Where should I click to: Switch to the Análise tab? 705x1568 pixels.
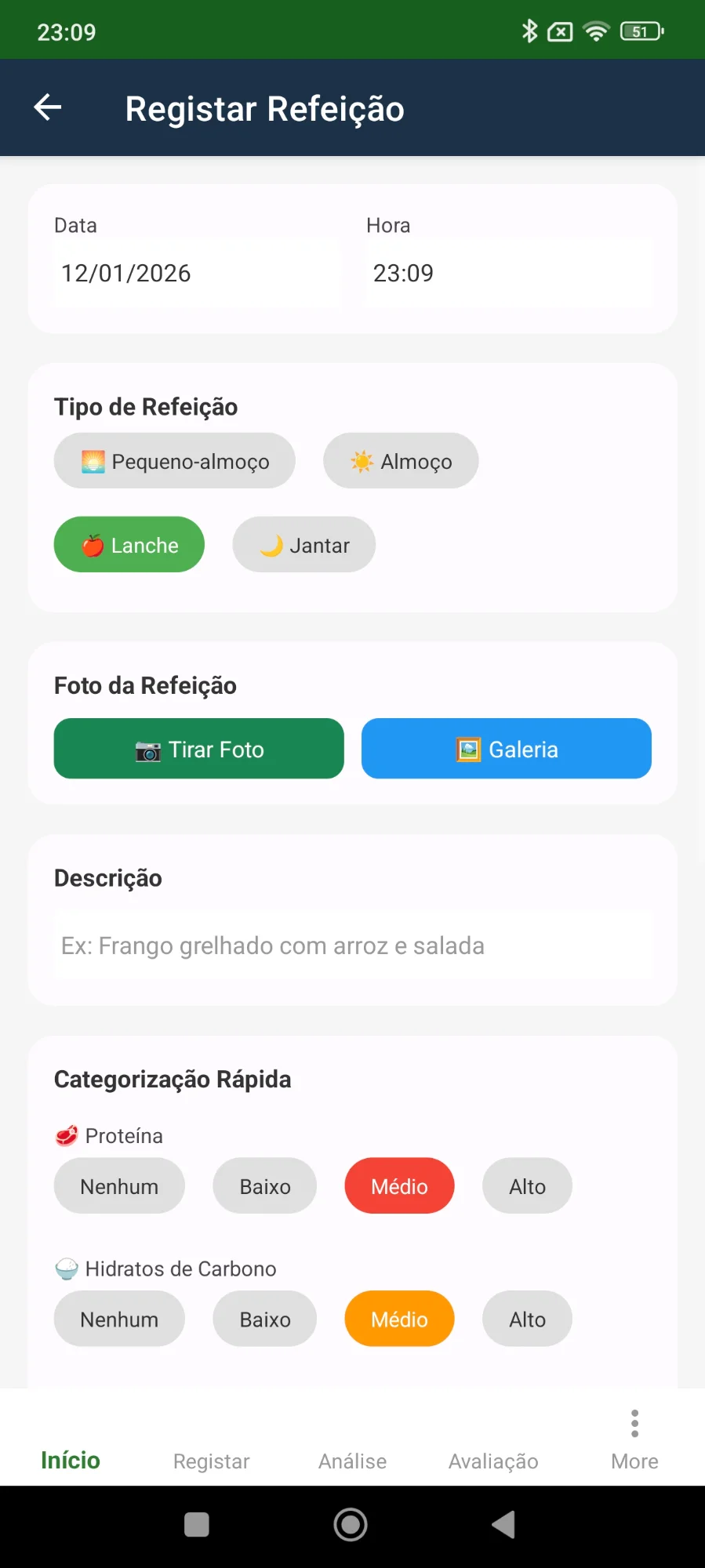351,1461
